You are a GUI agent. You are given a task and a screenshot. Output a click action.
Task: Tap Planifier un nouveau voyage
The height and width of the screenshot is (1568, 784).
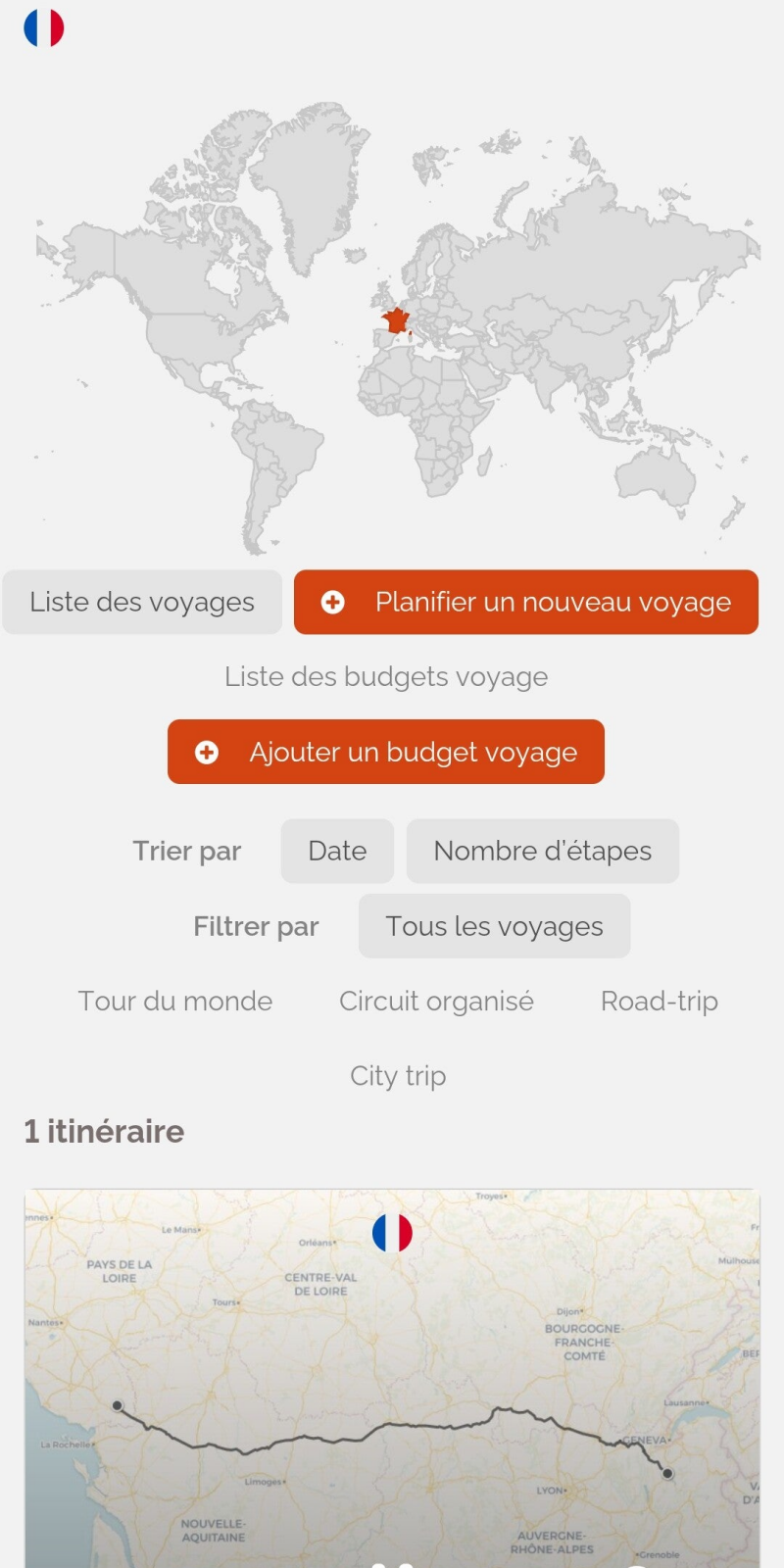[x=526, y=602]
